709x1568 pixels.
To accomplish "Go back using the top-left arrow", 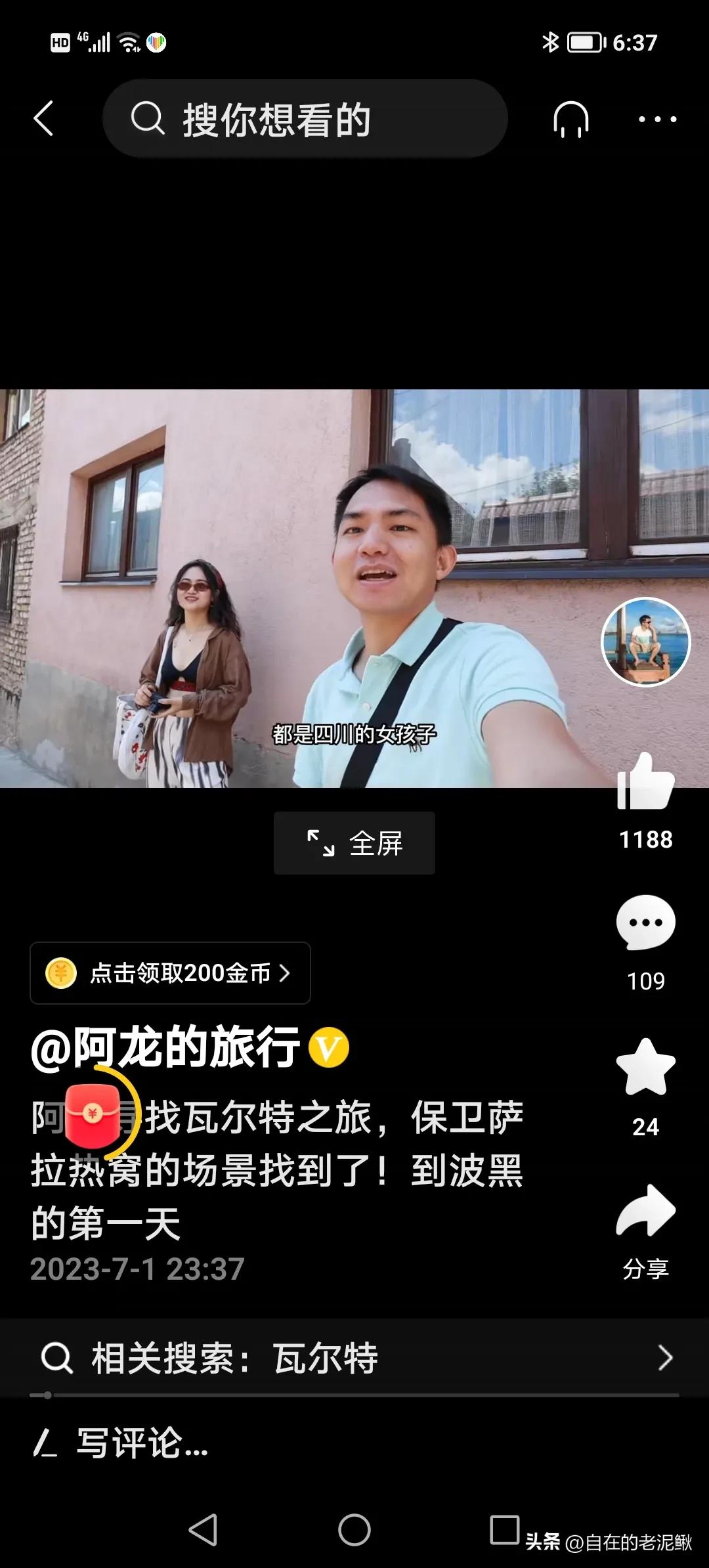I will pyautogui.click(x=43, y=119).
